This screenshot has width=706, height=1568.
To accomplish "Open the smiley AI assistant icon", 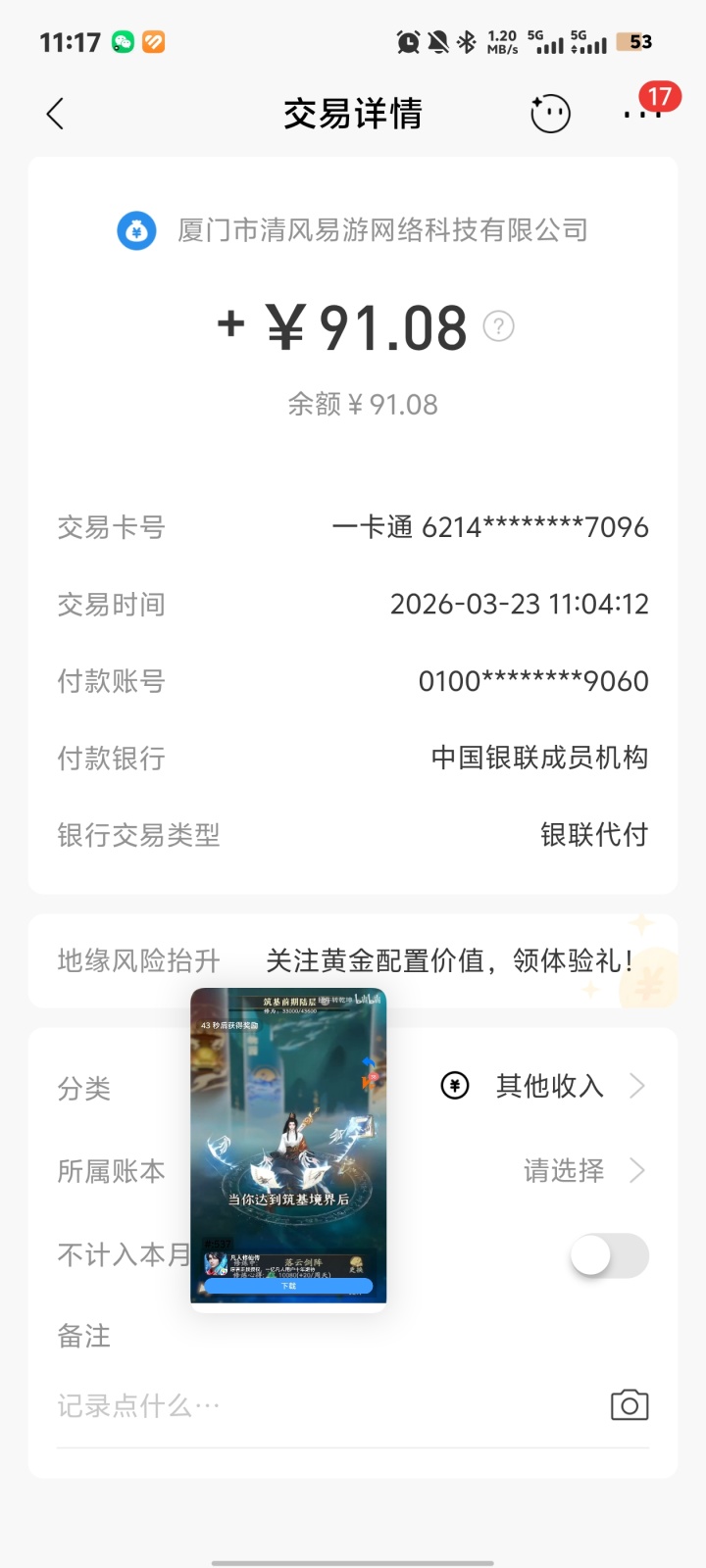I will point(550,114).
